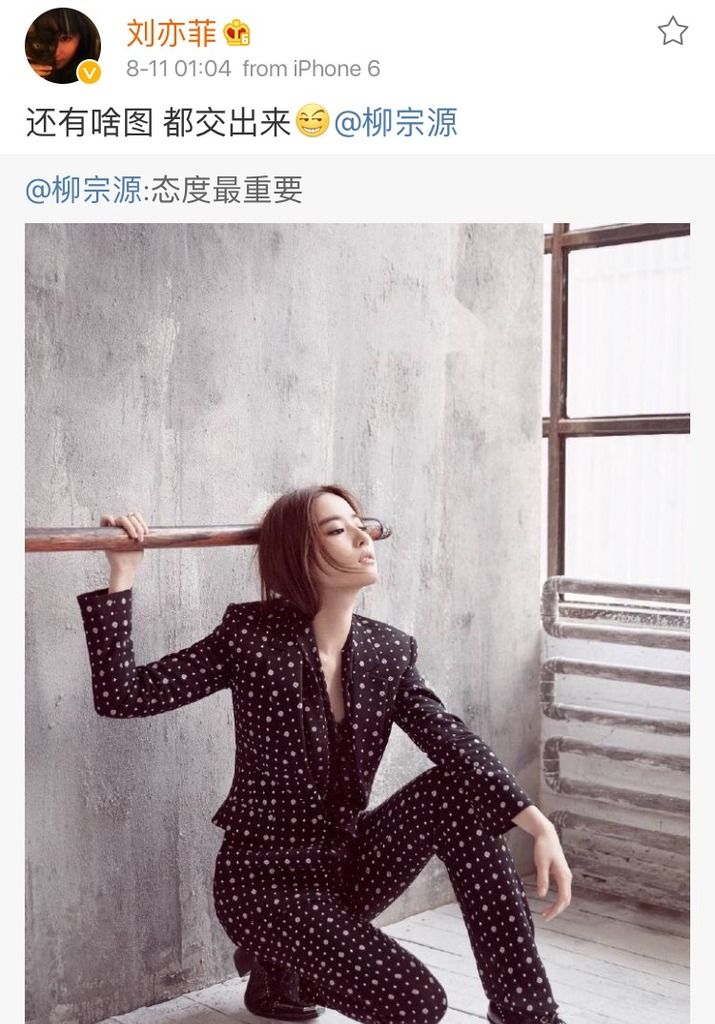Open the poster's profile avatar

(x=62, y=45)
